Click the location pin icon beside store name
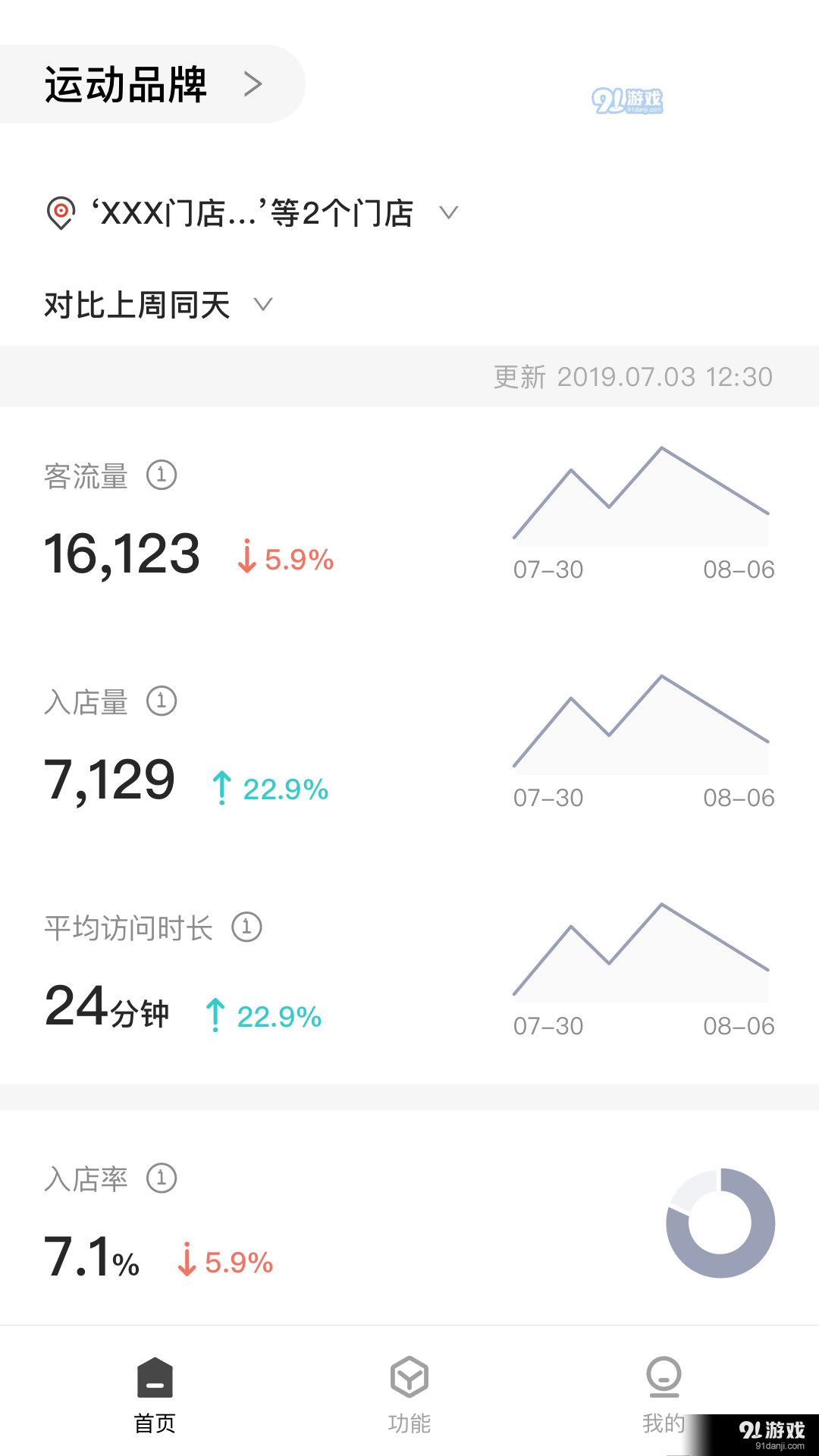The width and height of the screenshot is (819, 1456). (61, 212)
